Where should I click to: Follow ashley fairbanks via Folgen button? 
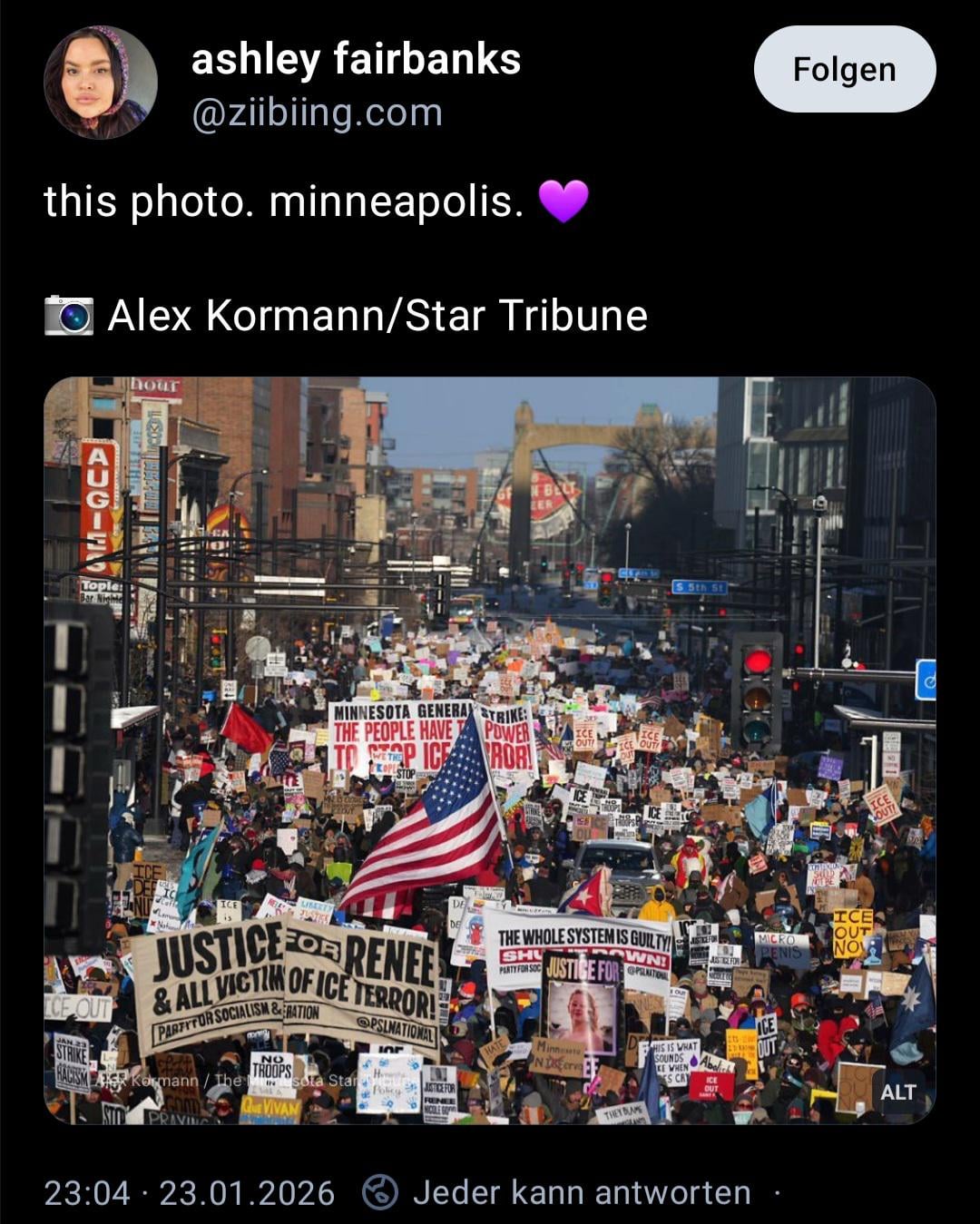pos(844,69)
